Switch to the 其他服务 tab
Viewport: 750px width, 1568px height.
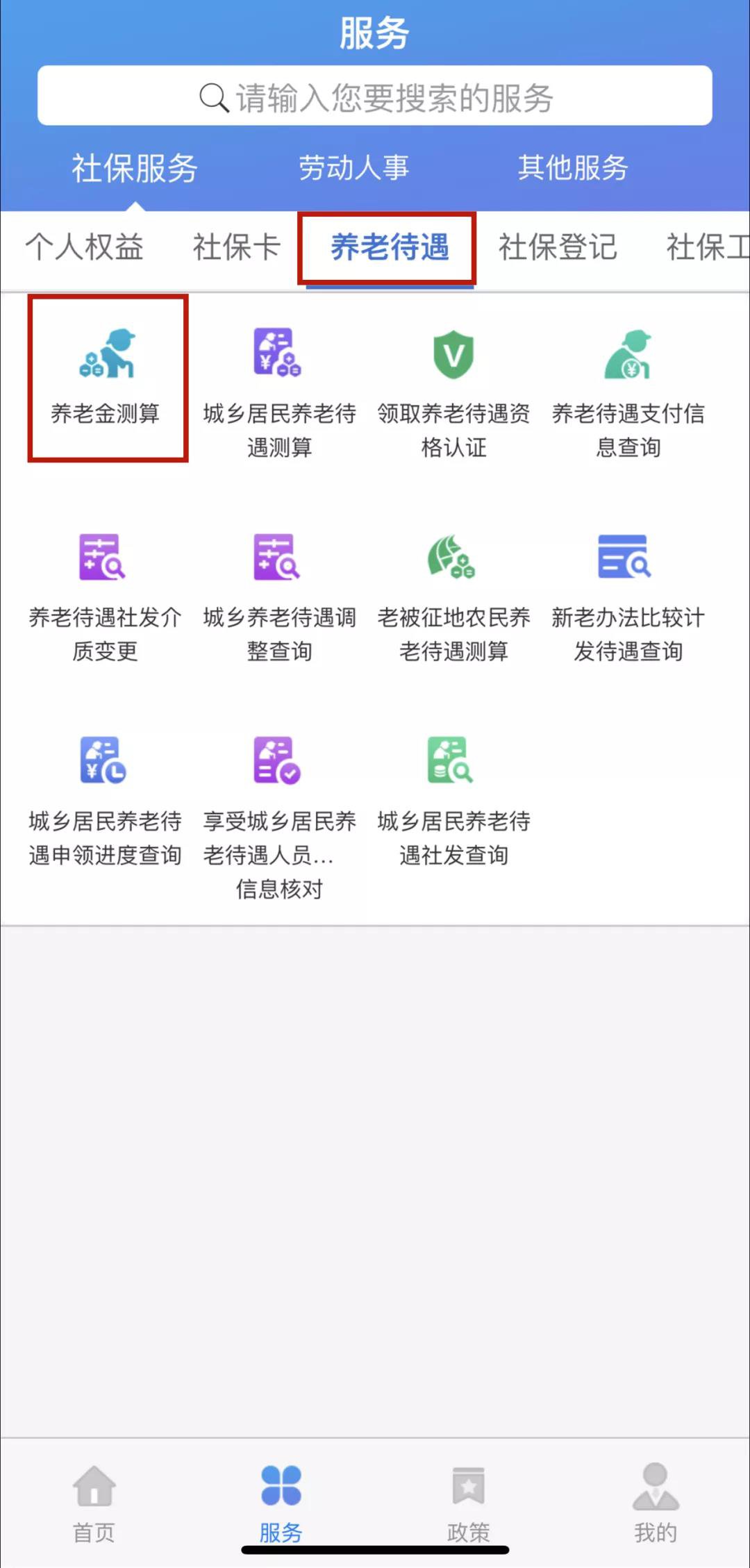coord(572,168)
